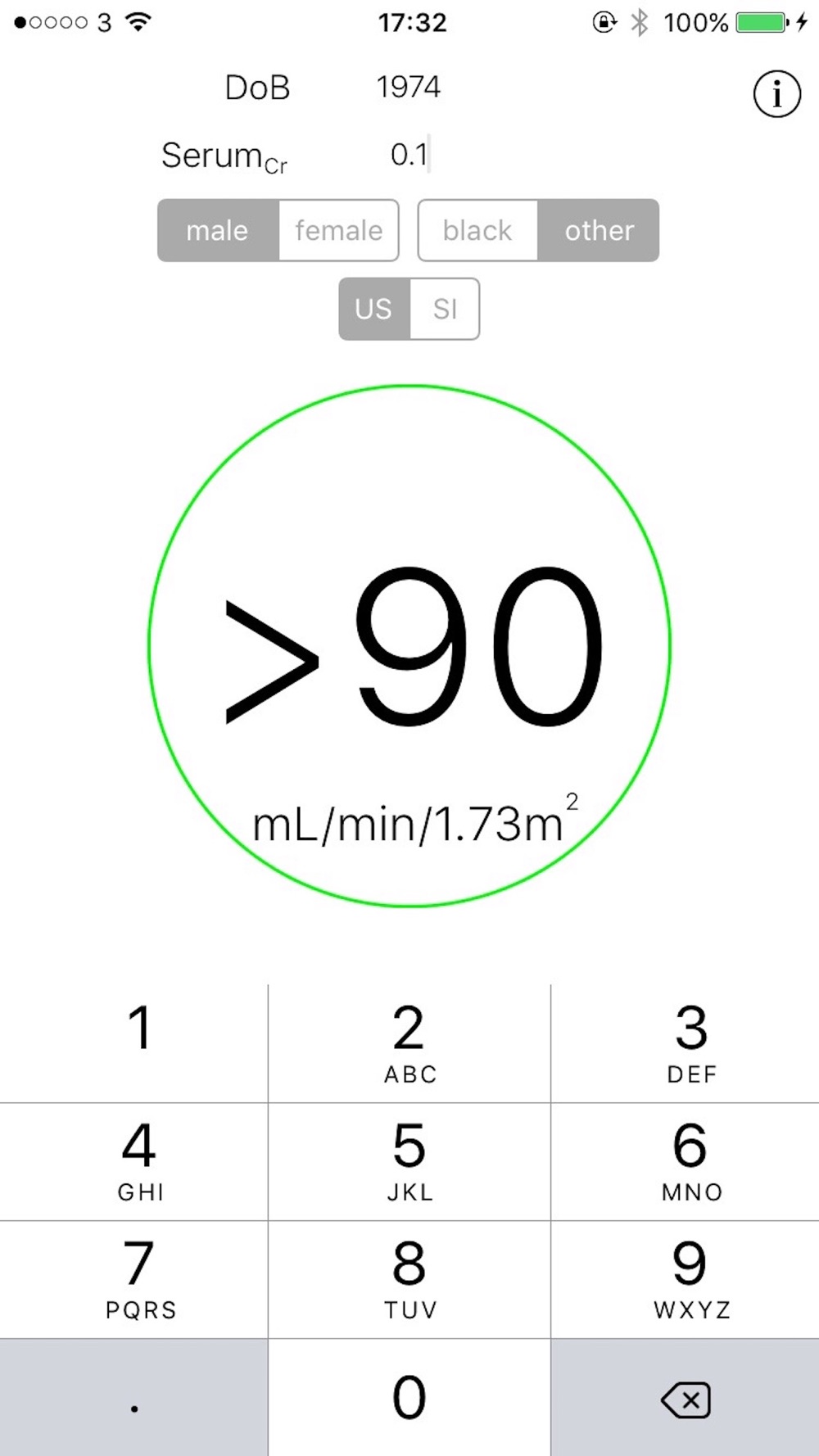Select the male option

(x=218, y=230)
